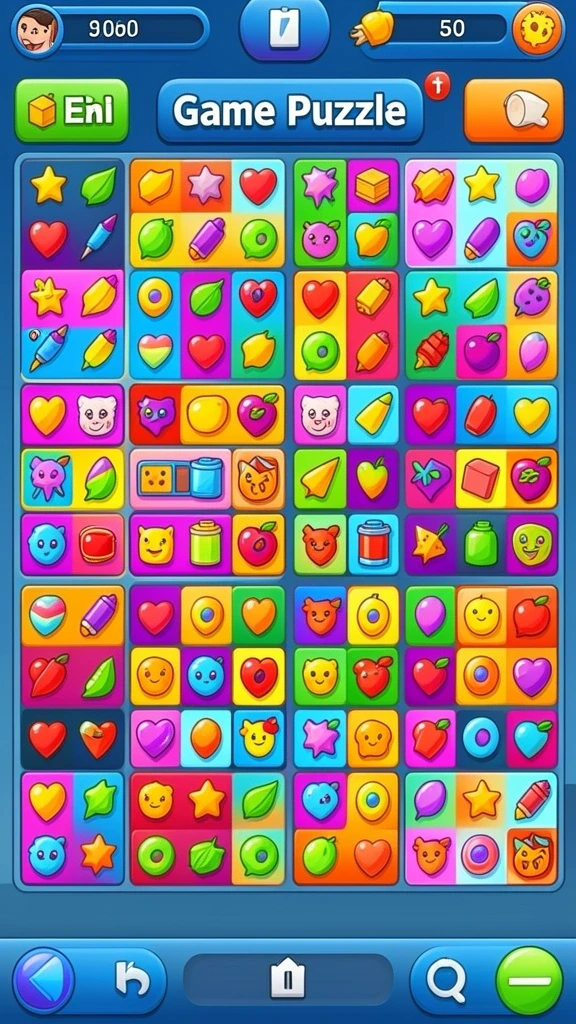Undo the last move
The image size is (576, 1024).
tap(133, 980)
